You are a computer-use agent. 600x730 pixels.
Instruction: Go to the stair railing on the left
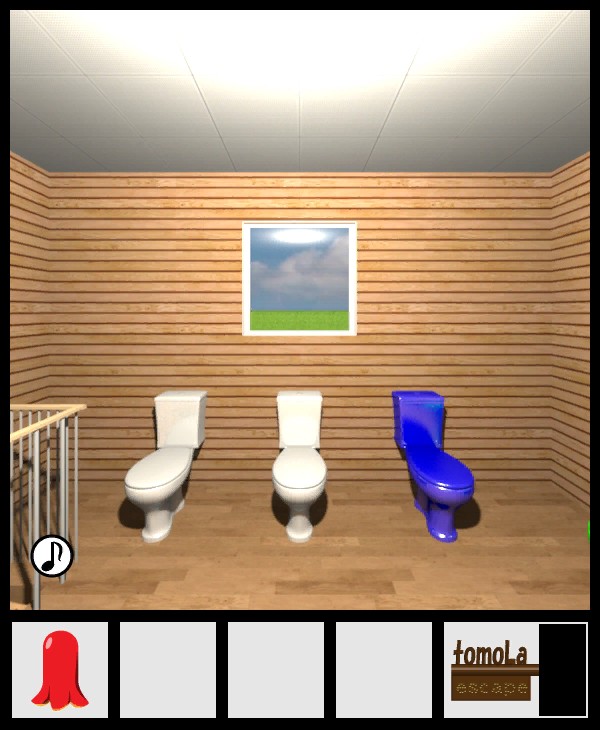point(40,470)
